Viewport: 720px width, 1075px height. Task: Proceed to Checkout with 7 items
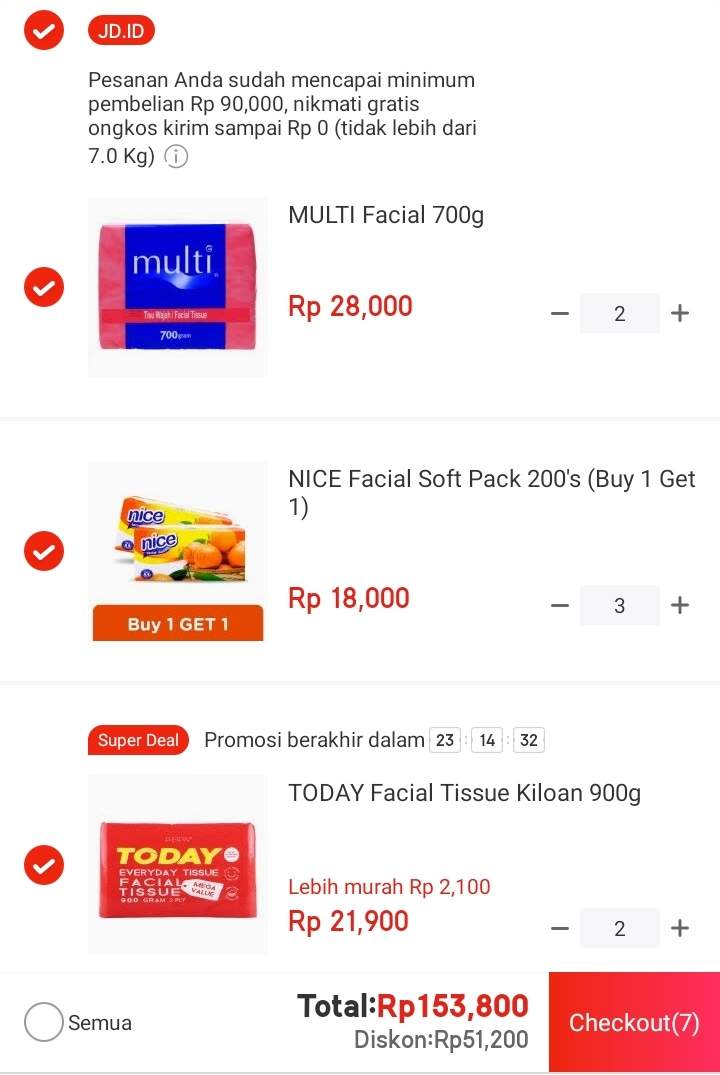pyautogui.click(x=634, y=1023)
